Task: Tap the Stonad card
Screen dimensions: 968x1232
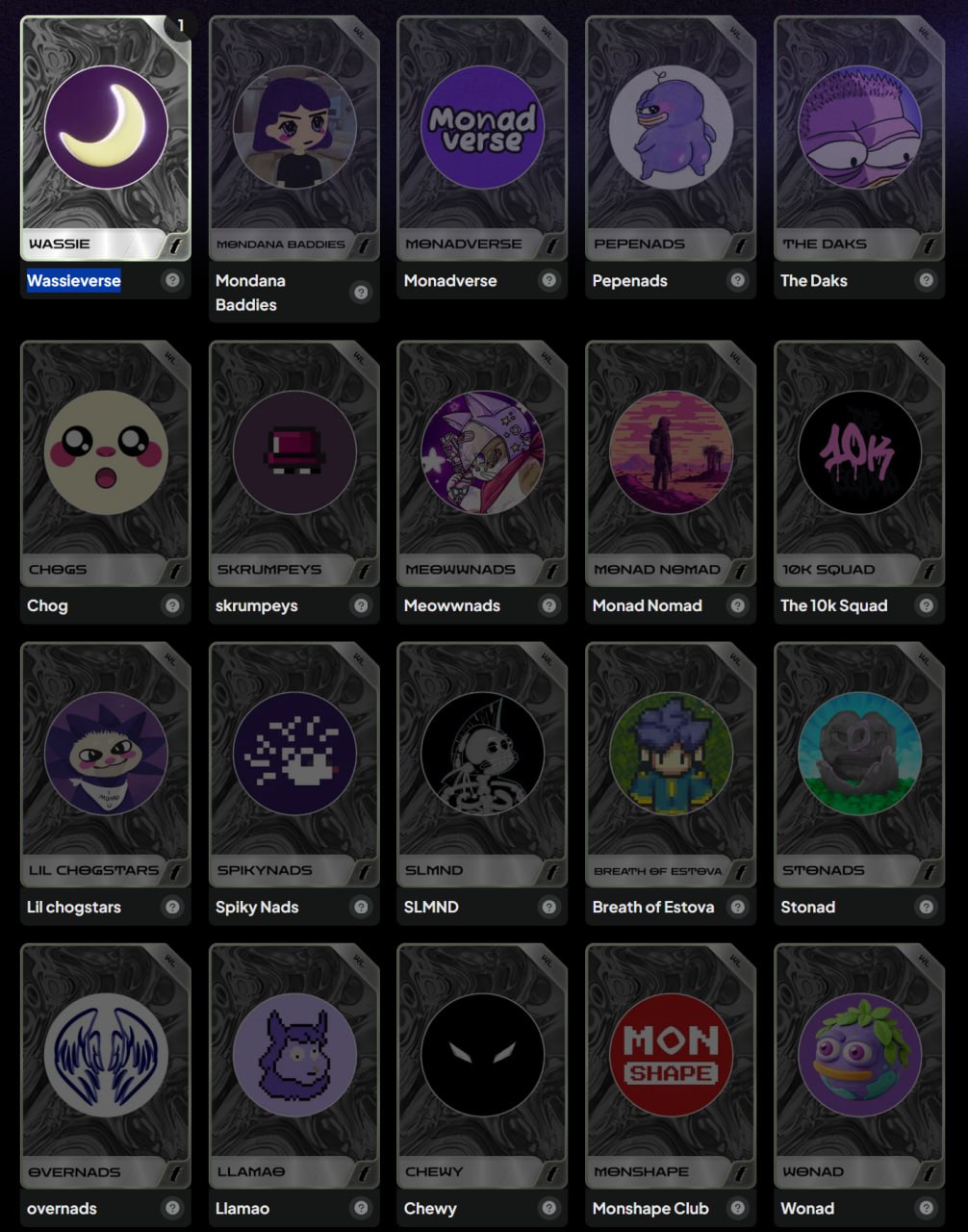Action: tap(859, 763)
